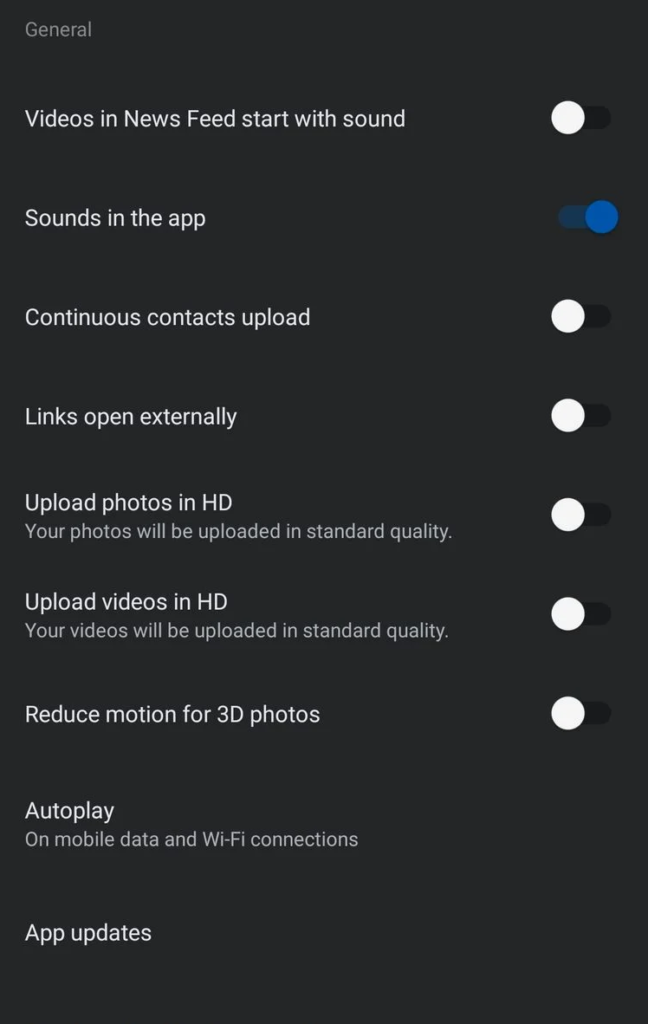Open Autoplay settings
Screen dimensions: 648x1024
click(x=190, y=824)
